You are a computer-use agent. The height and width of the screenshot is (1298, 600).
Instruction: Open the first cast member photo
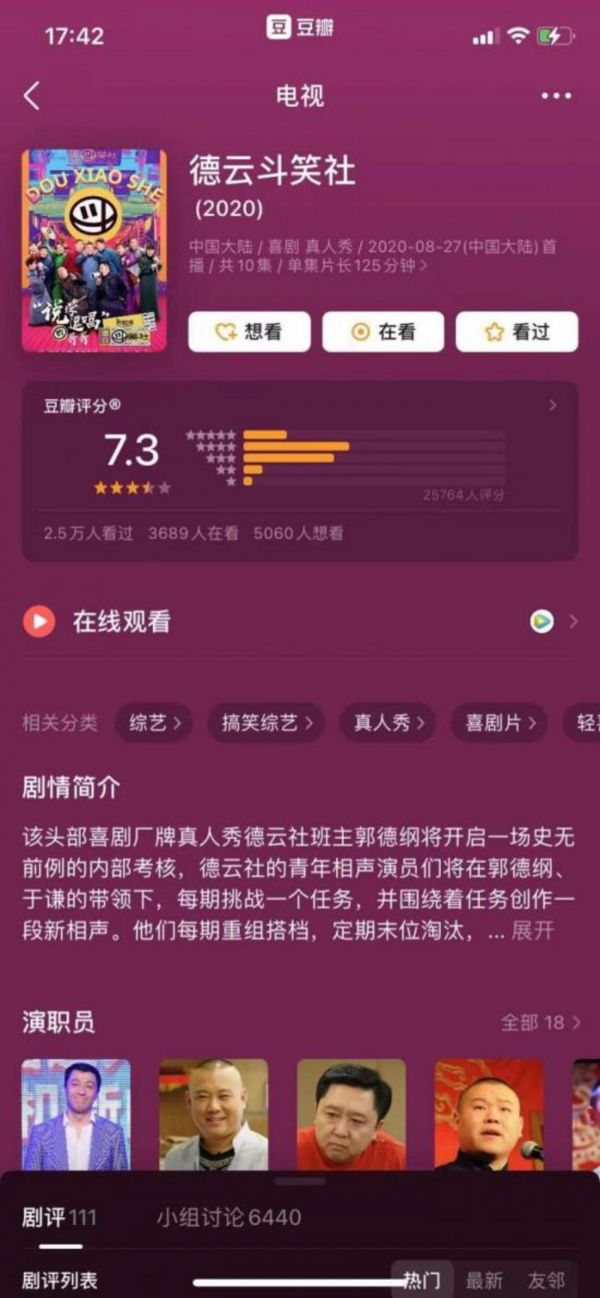point(76,1114)
